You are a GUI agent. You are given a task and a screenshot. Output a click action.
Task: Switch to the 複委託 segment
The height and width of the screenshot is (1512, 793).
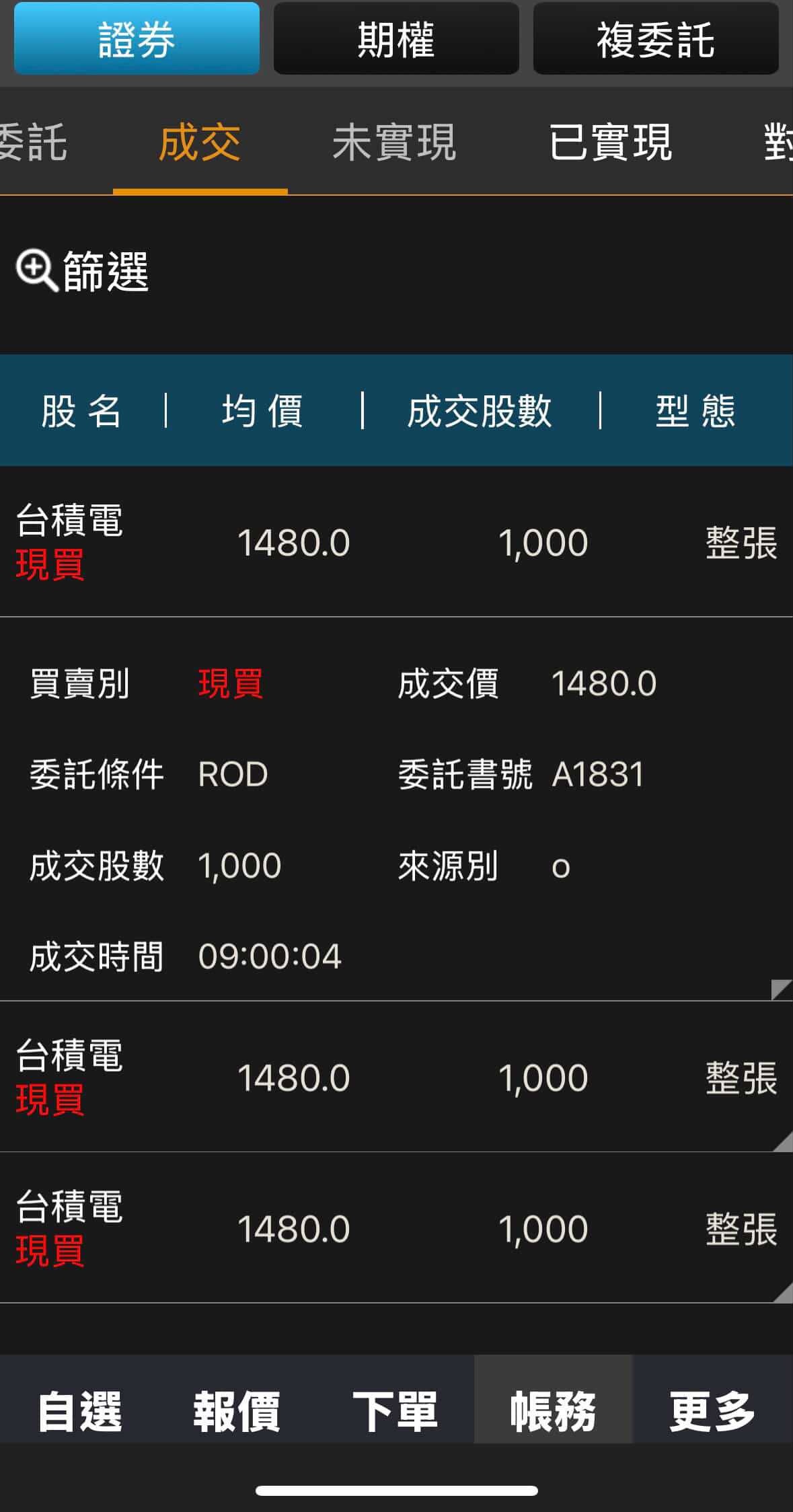pyautogui.click(x=656, y=38)
